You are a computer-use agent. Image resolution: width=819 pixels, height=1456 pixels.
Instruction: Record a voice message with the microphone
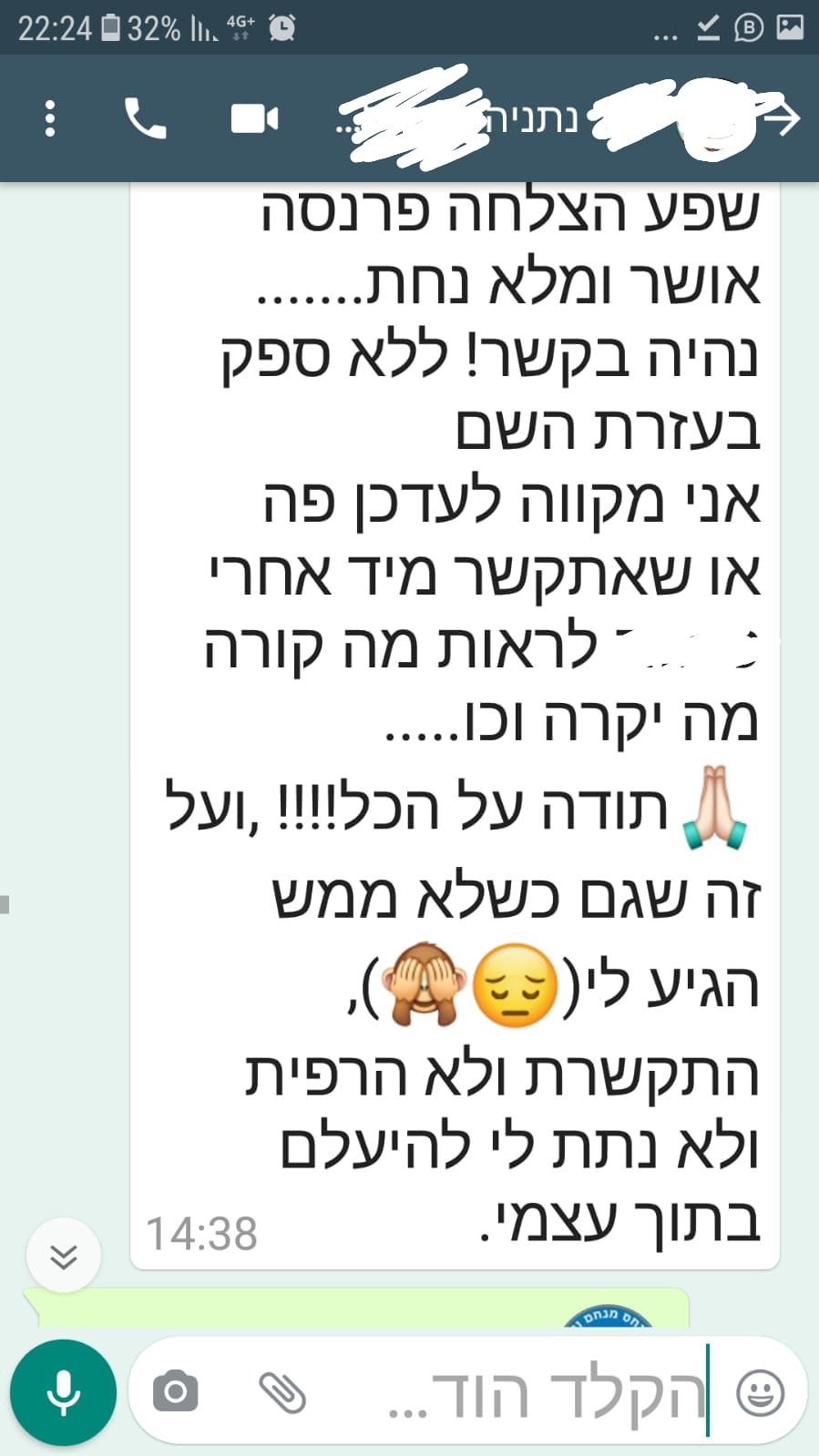coord(63,1392)
